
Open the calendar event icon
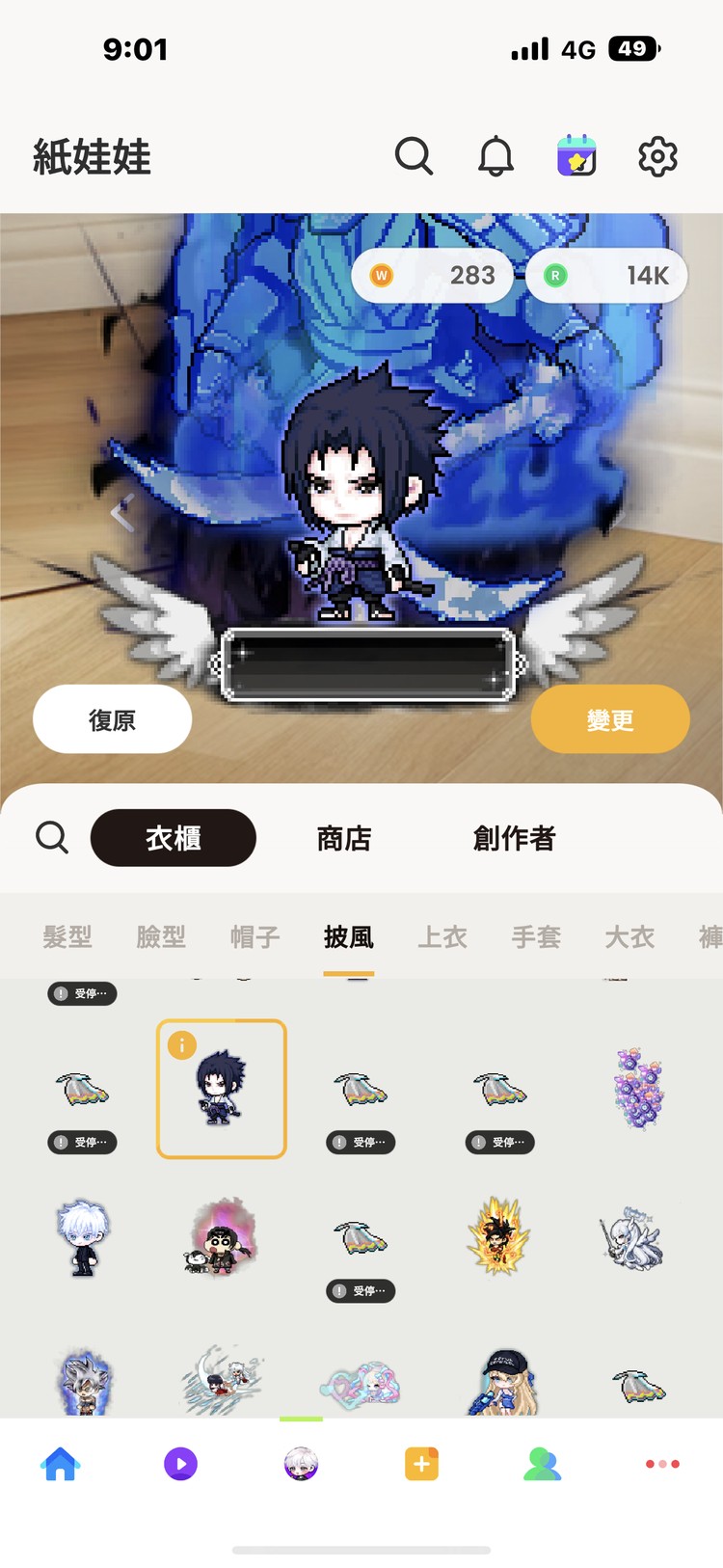[576, 156]
